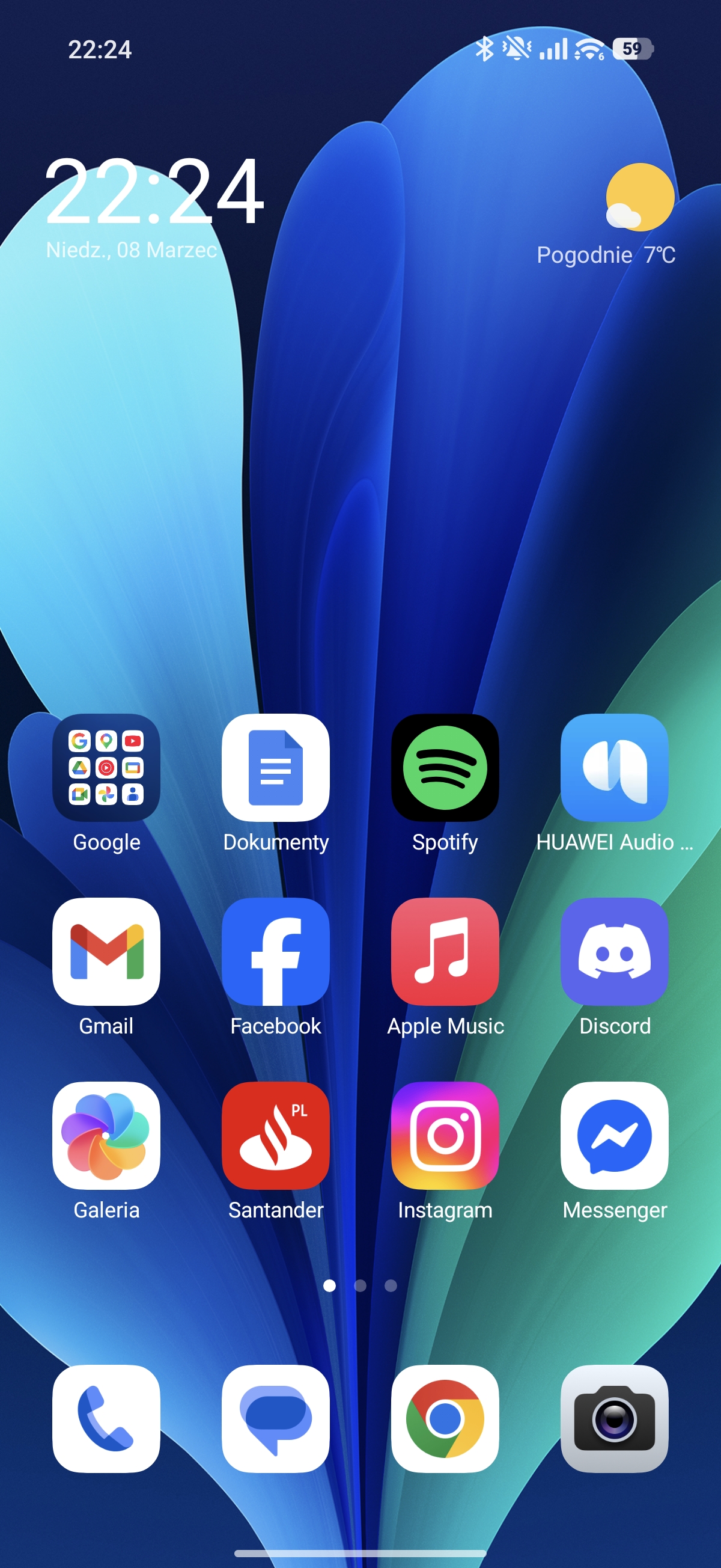Start Apple Music

[x=445, y=951]
